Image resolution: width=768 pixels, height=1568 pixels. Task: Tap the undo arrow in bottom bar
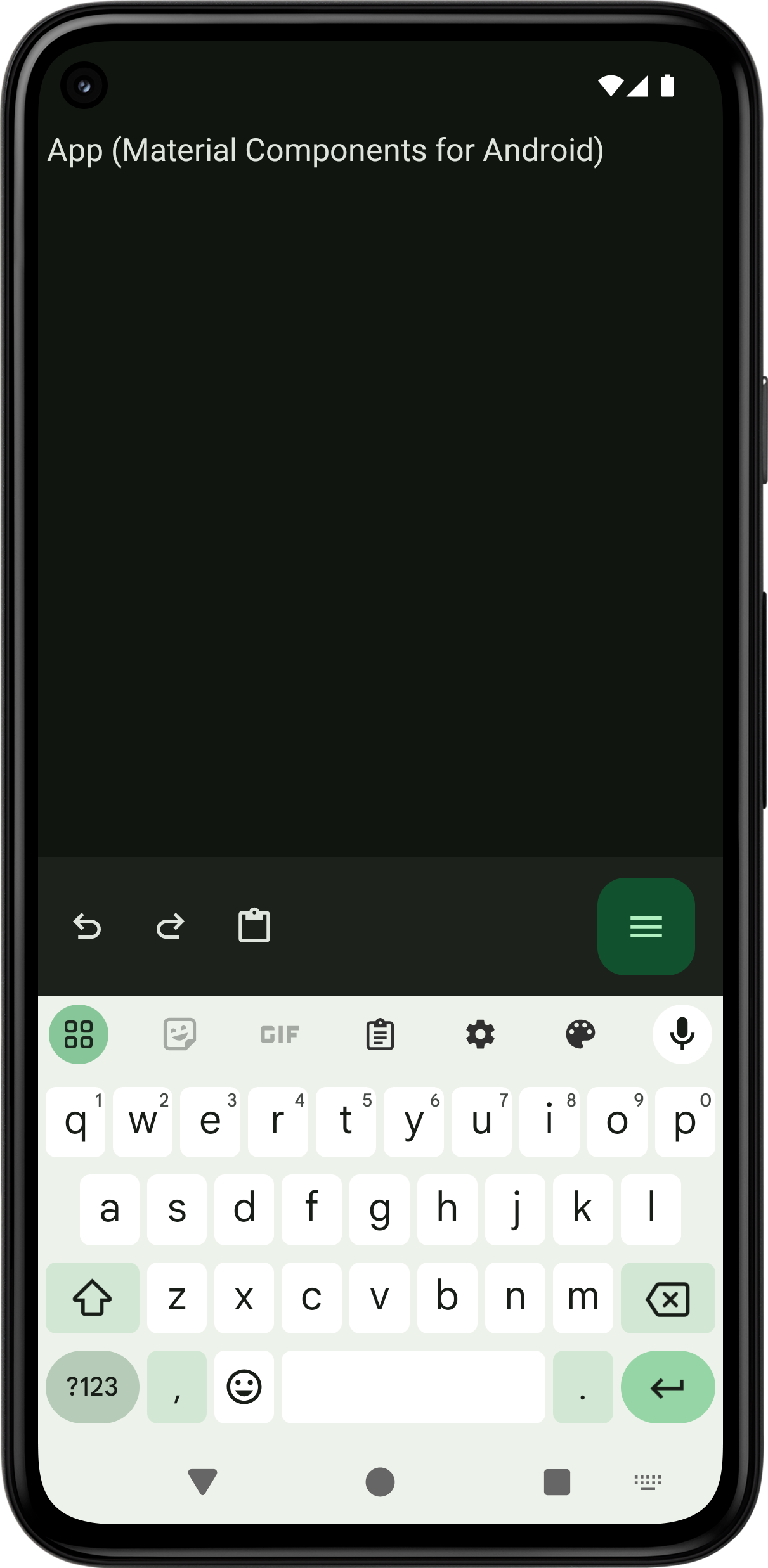click(87, 927)
